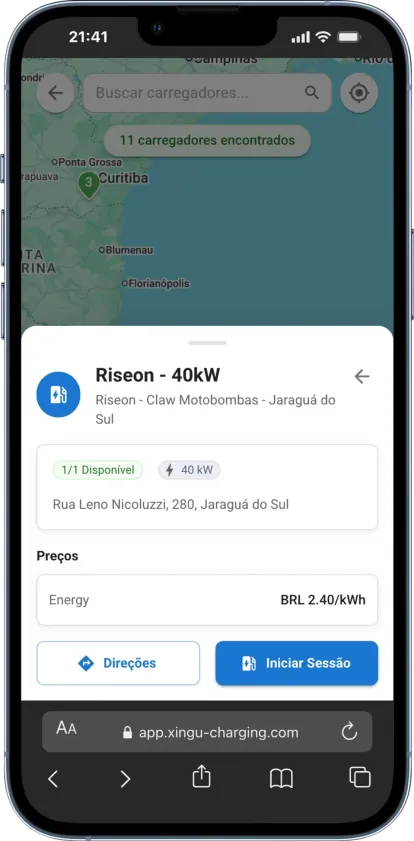Open the browser share sheet

click(x=202, y=777)
